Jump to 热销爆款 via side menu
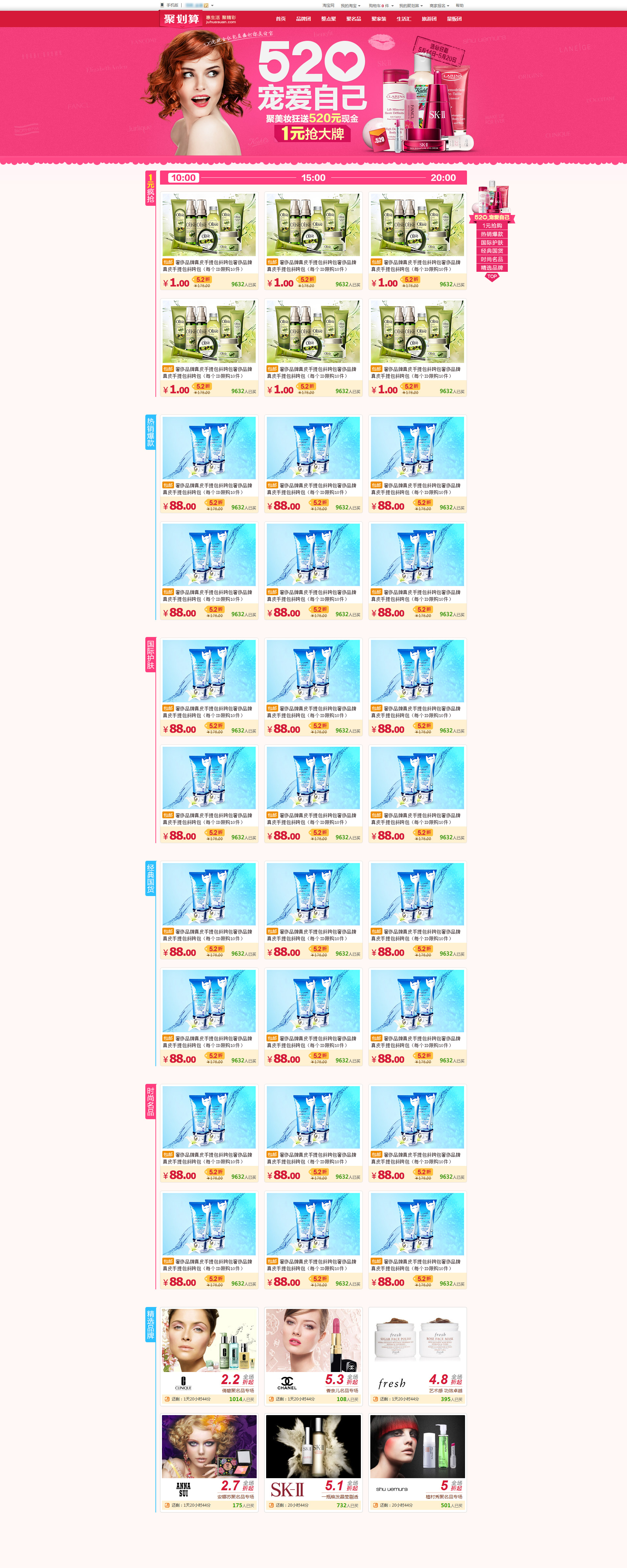627x1568 pixels. pyautogui.click(x=492, y=234)
